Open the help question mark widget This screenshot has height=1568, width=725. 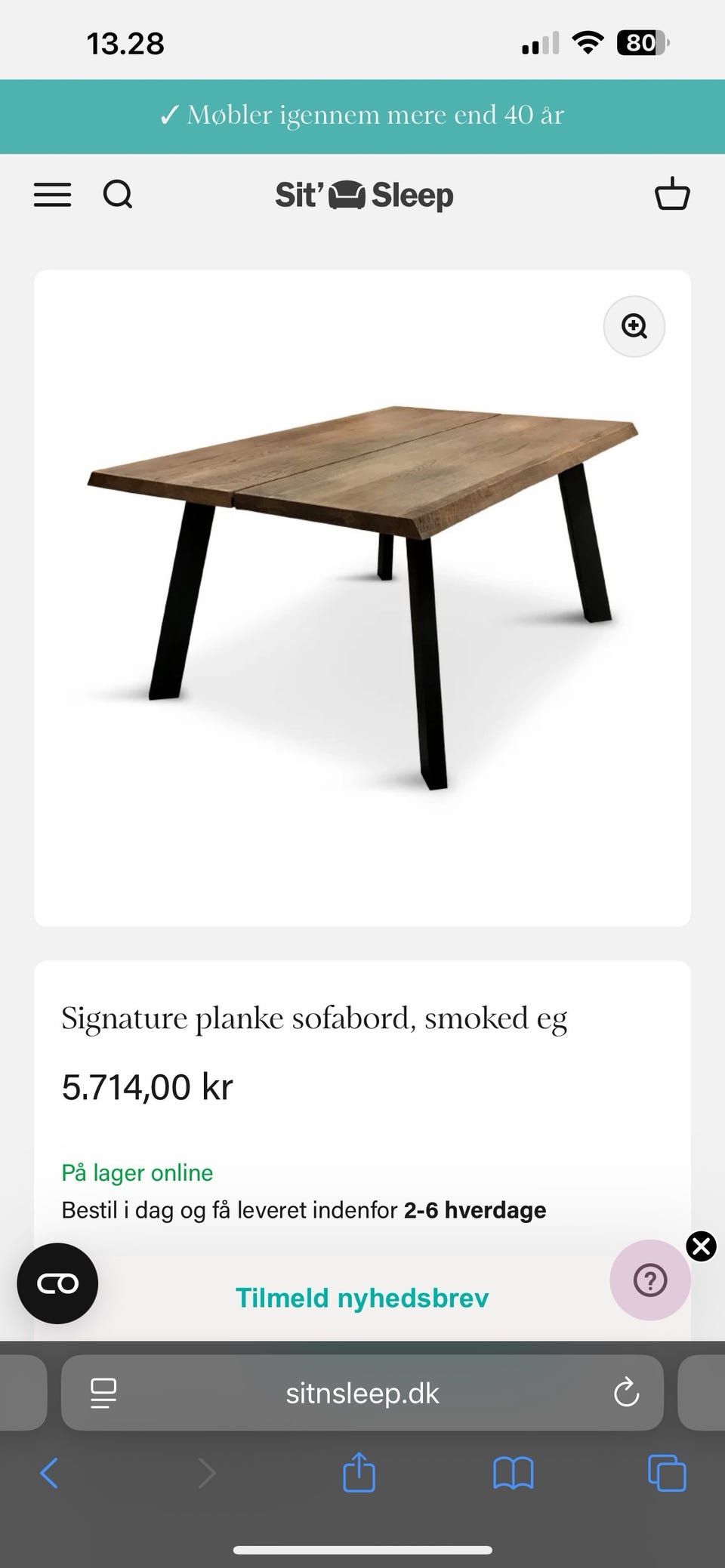pyautogui.click(x=650, y=1280)
